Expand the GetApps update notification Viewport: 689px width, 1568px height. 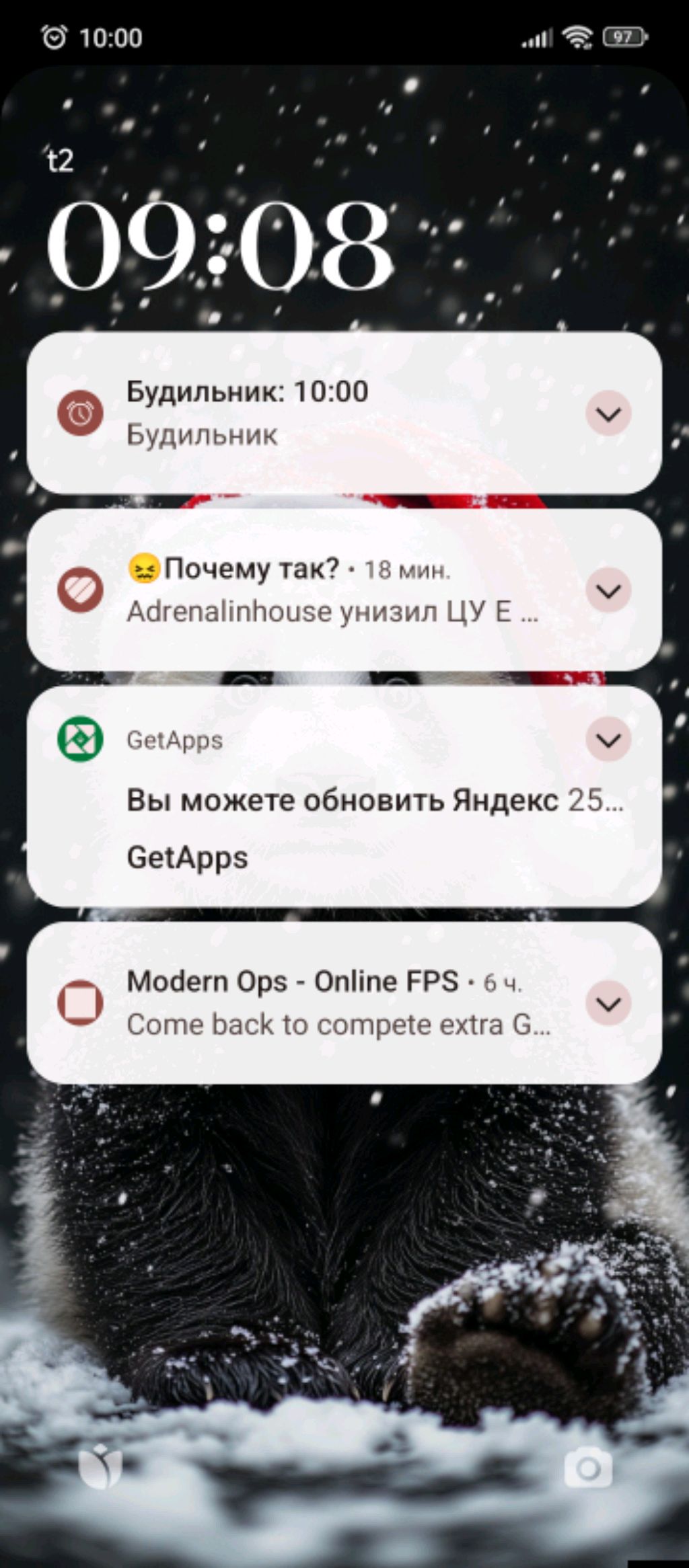coord(608,740)
